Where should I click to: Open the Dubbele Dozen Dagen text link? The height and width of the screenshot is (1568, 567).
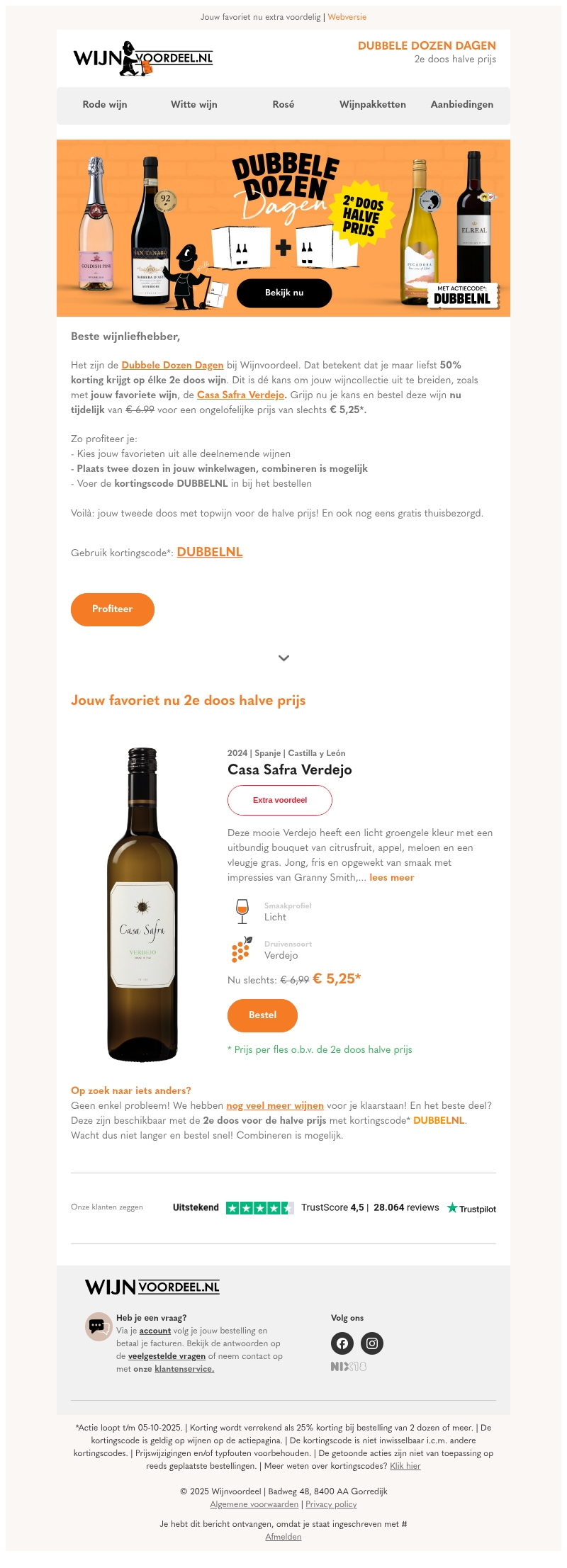tap(172, 365)
